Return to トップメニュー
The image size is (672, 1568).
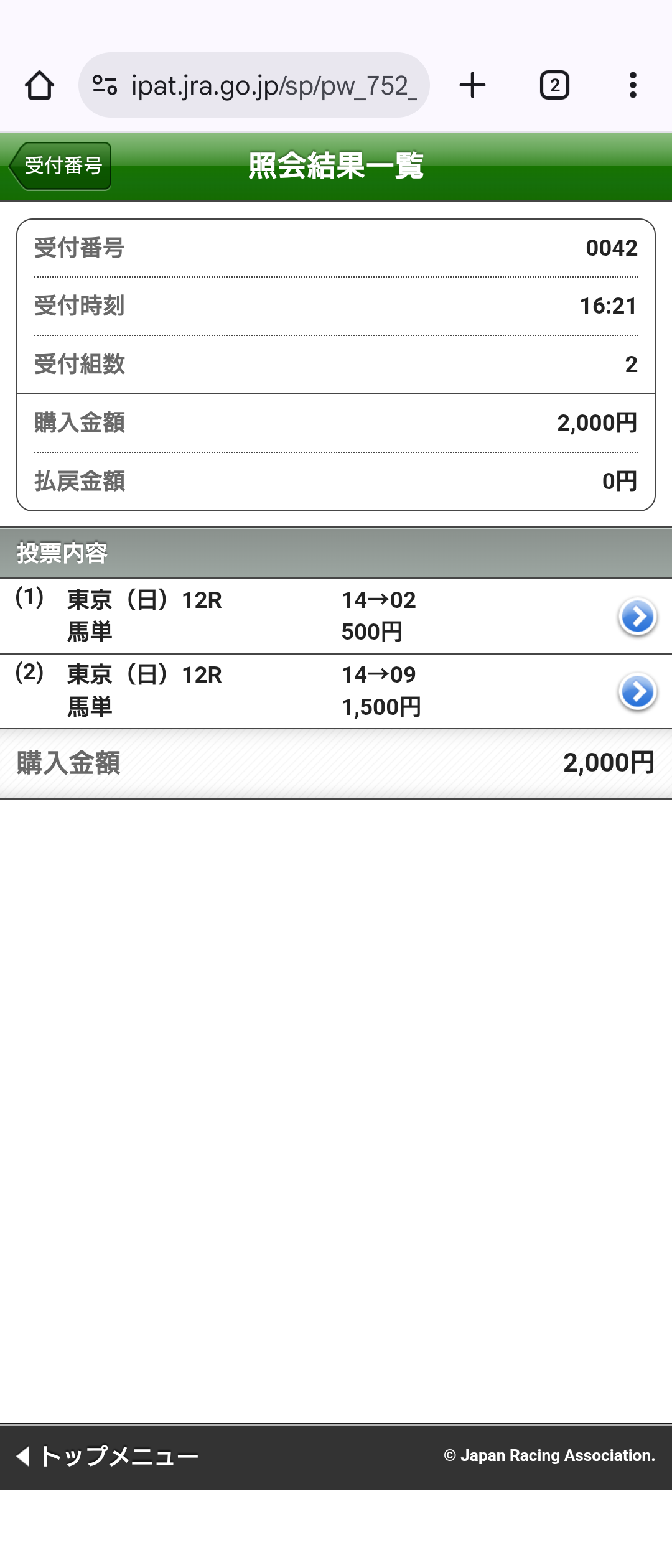[x=107, y=1456]
